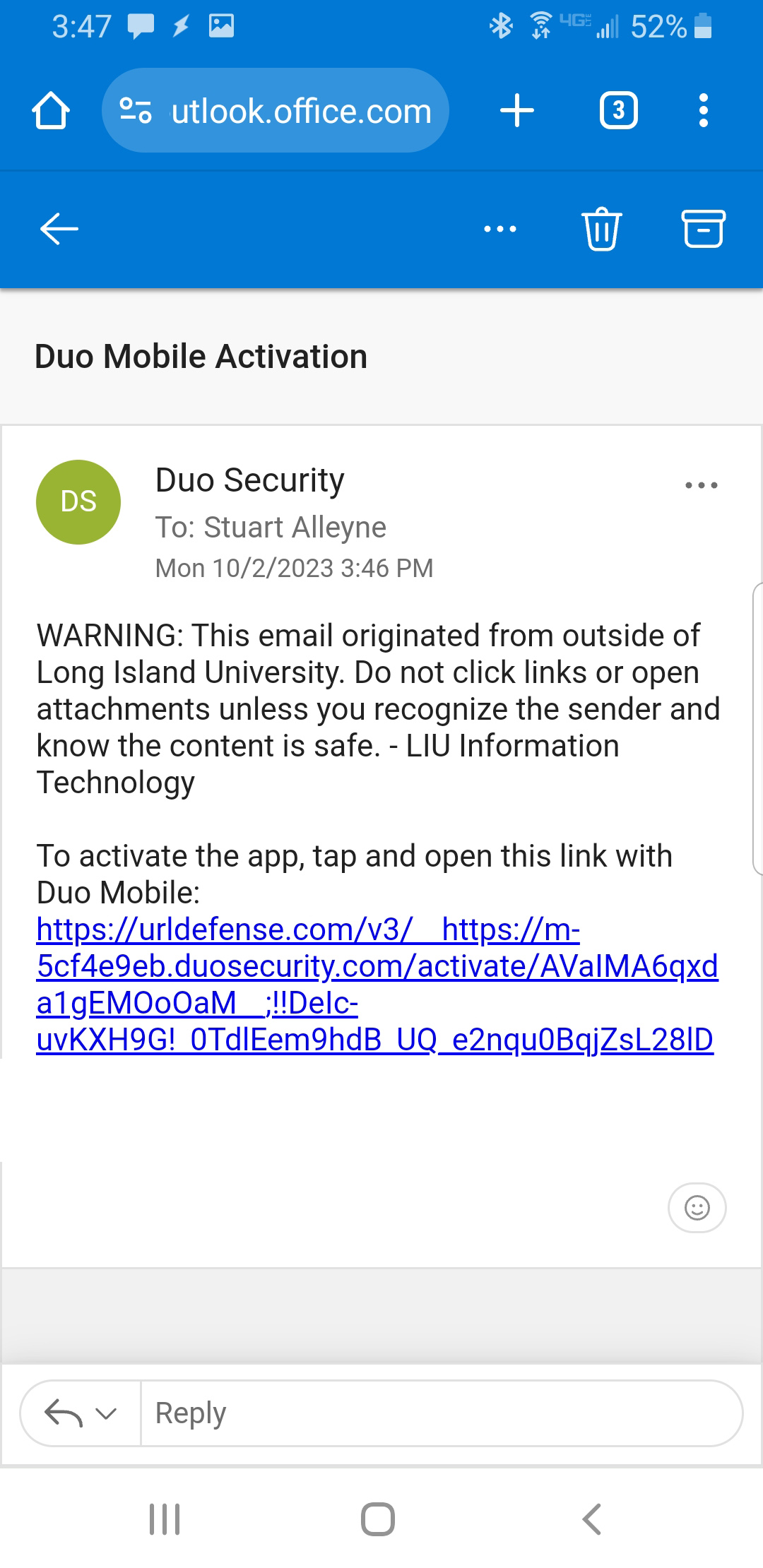Open the browser tab switcher showing 3 tabs
Image resolution: width=763 pixels, height=1568 pixels.
[618, 110]
